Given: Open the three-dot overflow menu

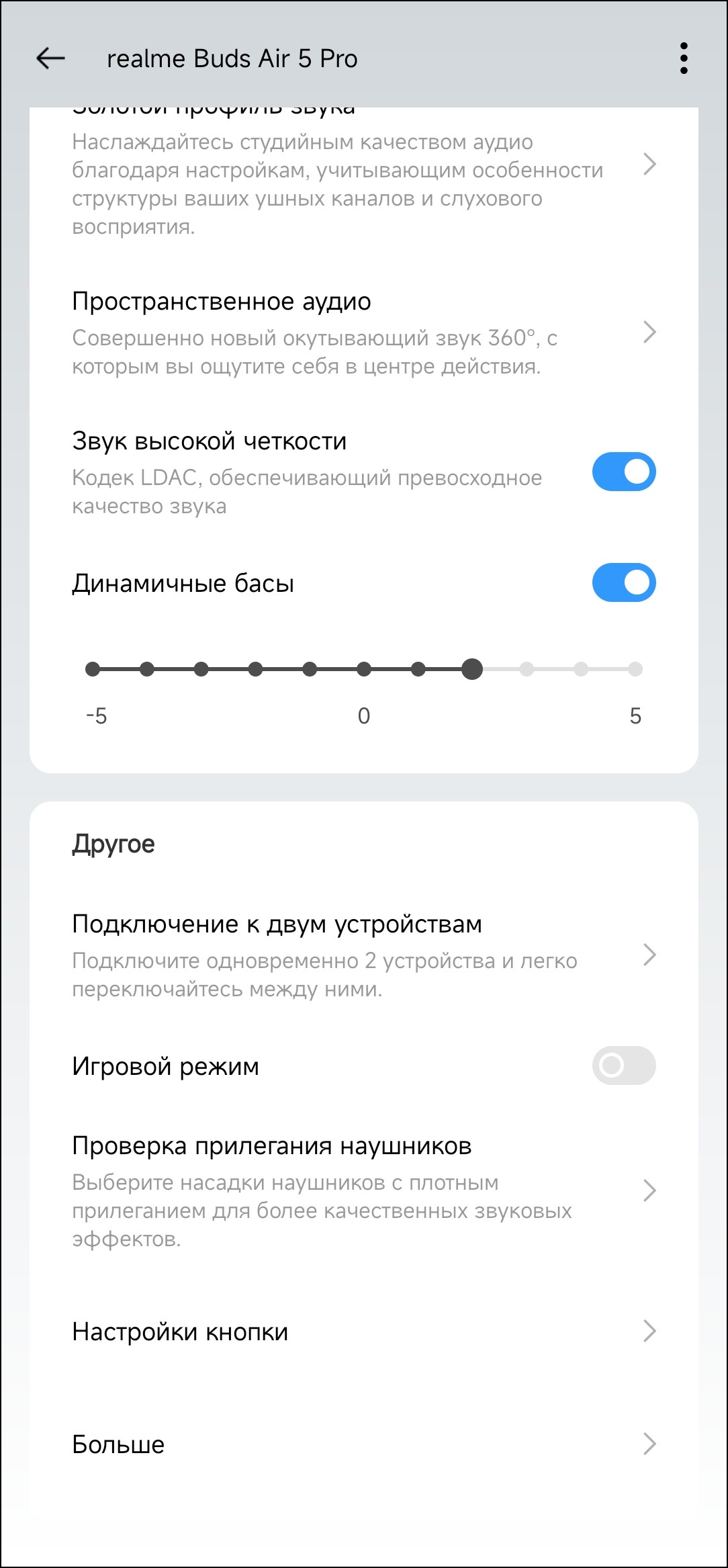Looking at the screenshot, I should click(684, 58).
